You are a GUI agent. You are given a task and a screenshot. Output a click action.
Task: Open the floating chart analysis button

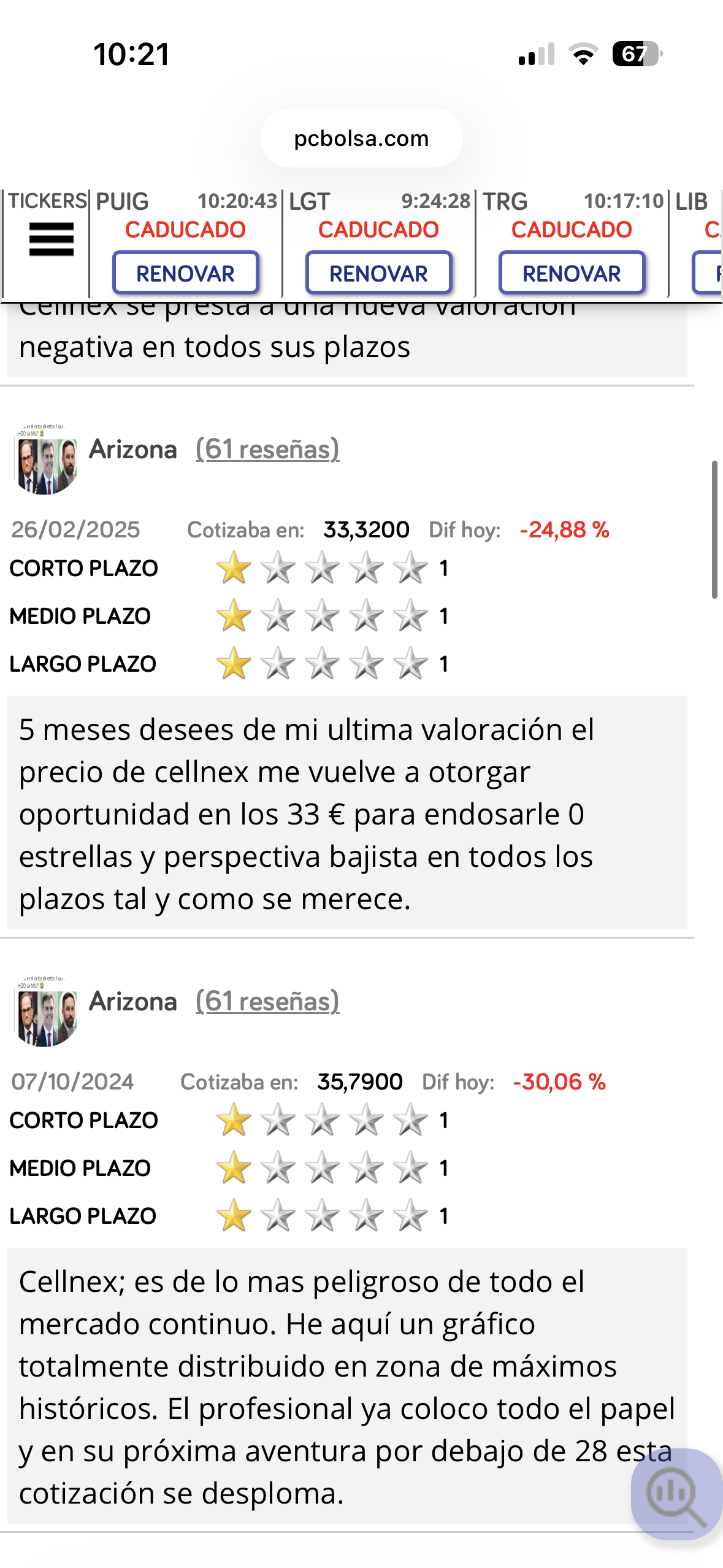pos(676,1494)
